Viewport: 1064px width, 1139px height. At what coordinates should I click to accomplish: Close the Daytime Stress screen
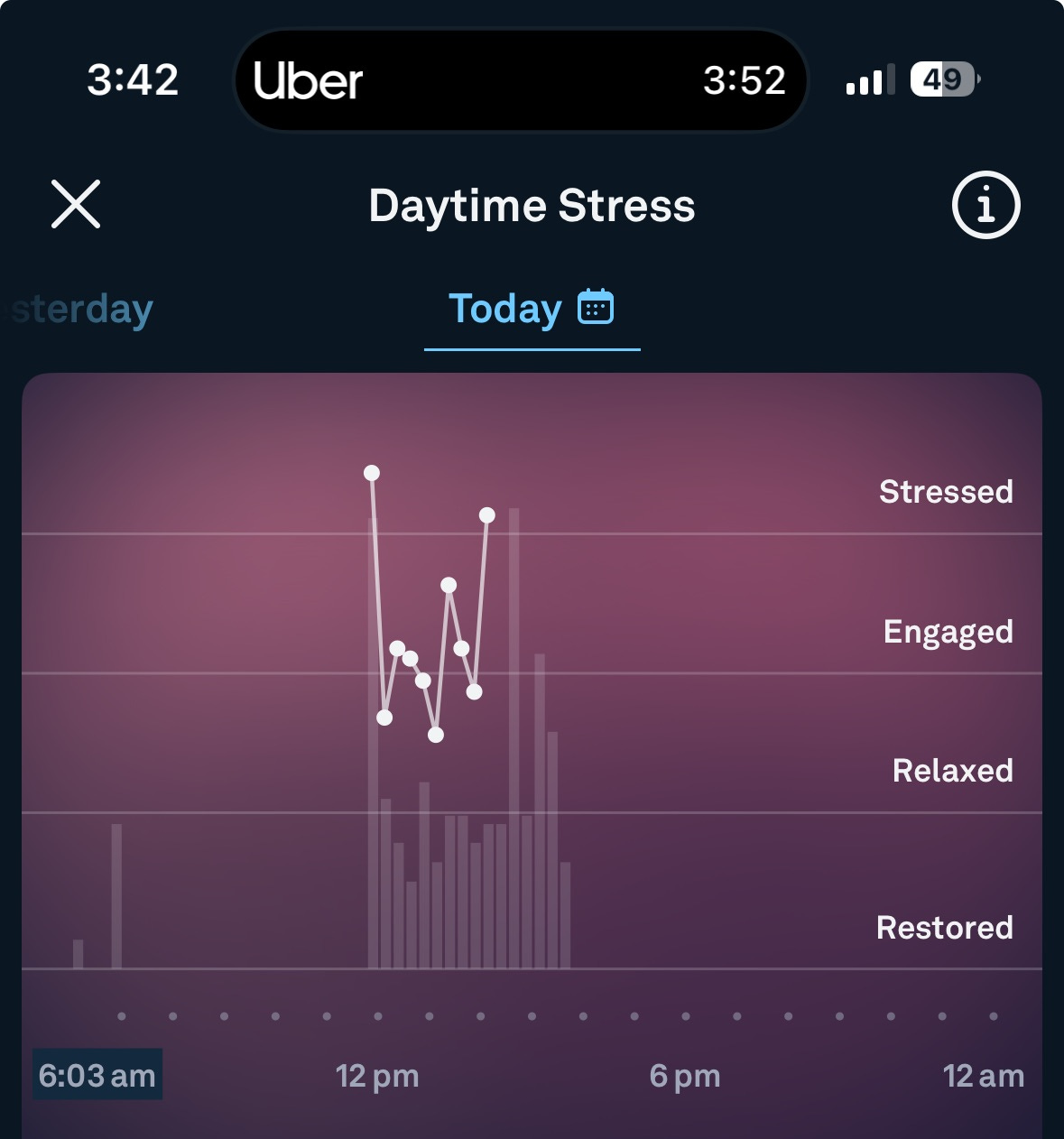click(x=76, y=204)
